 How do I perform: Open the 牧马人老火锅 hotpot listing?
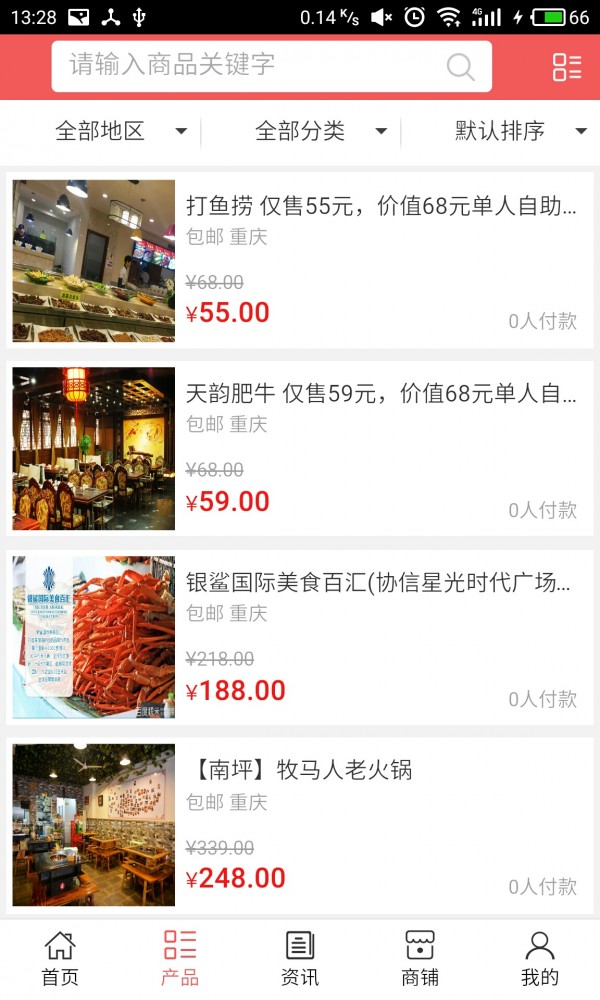(x=300, y=825)
